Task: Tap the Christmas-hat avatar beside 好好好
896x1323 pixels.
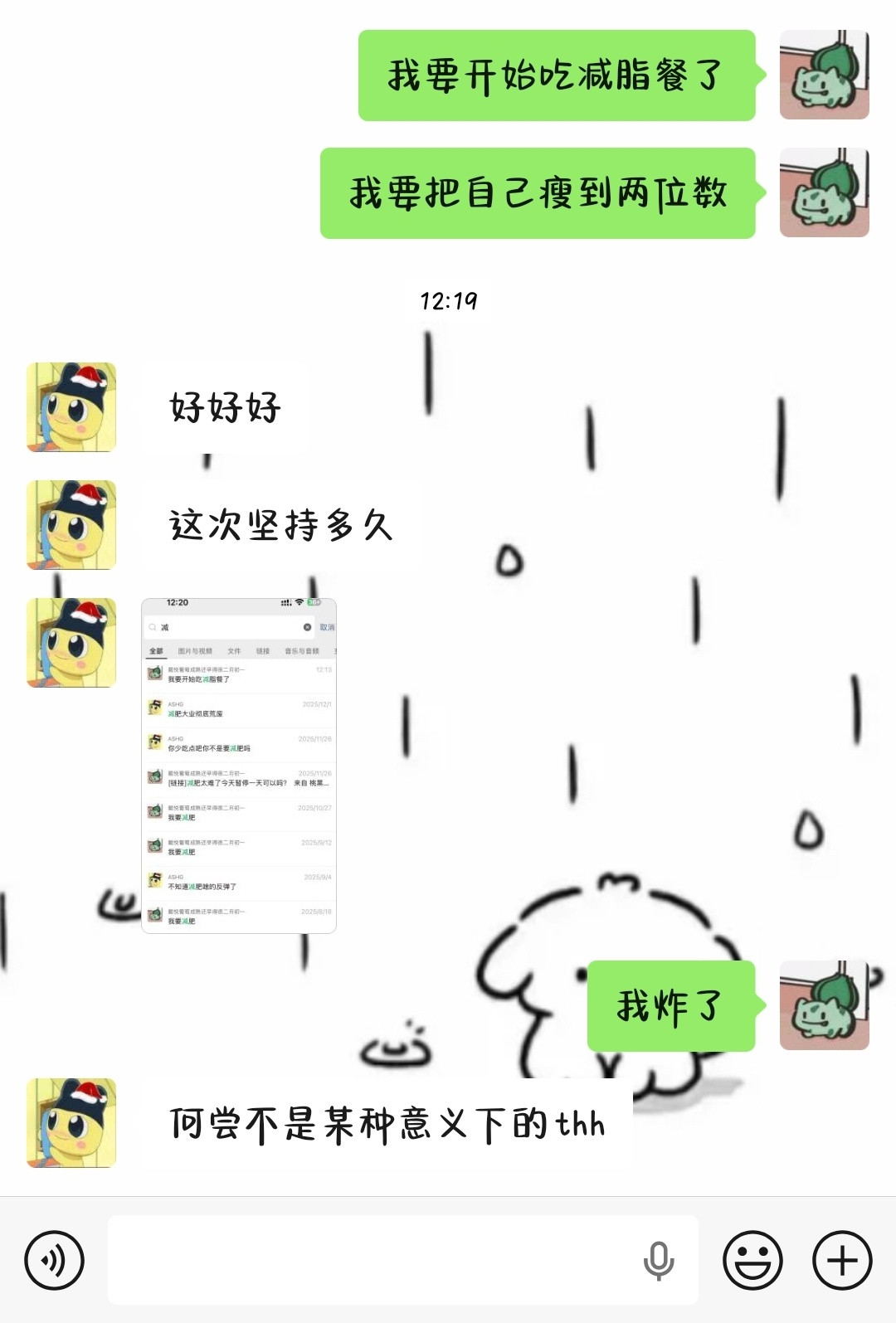Action: [70, 407]
